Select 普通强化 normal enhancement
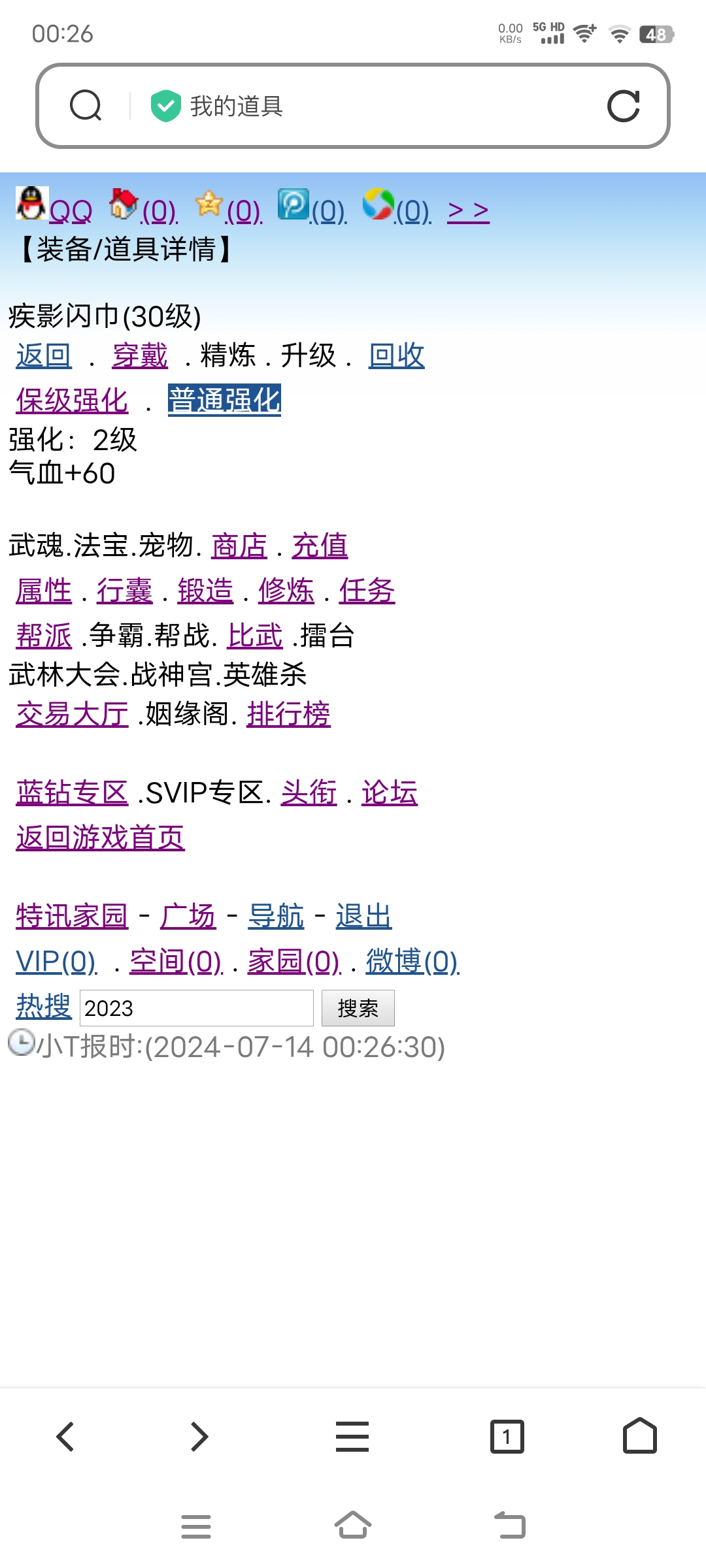This screenshot has width=706, height=1568. [x=224, y=400]
